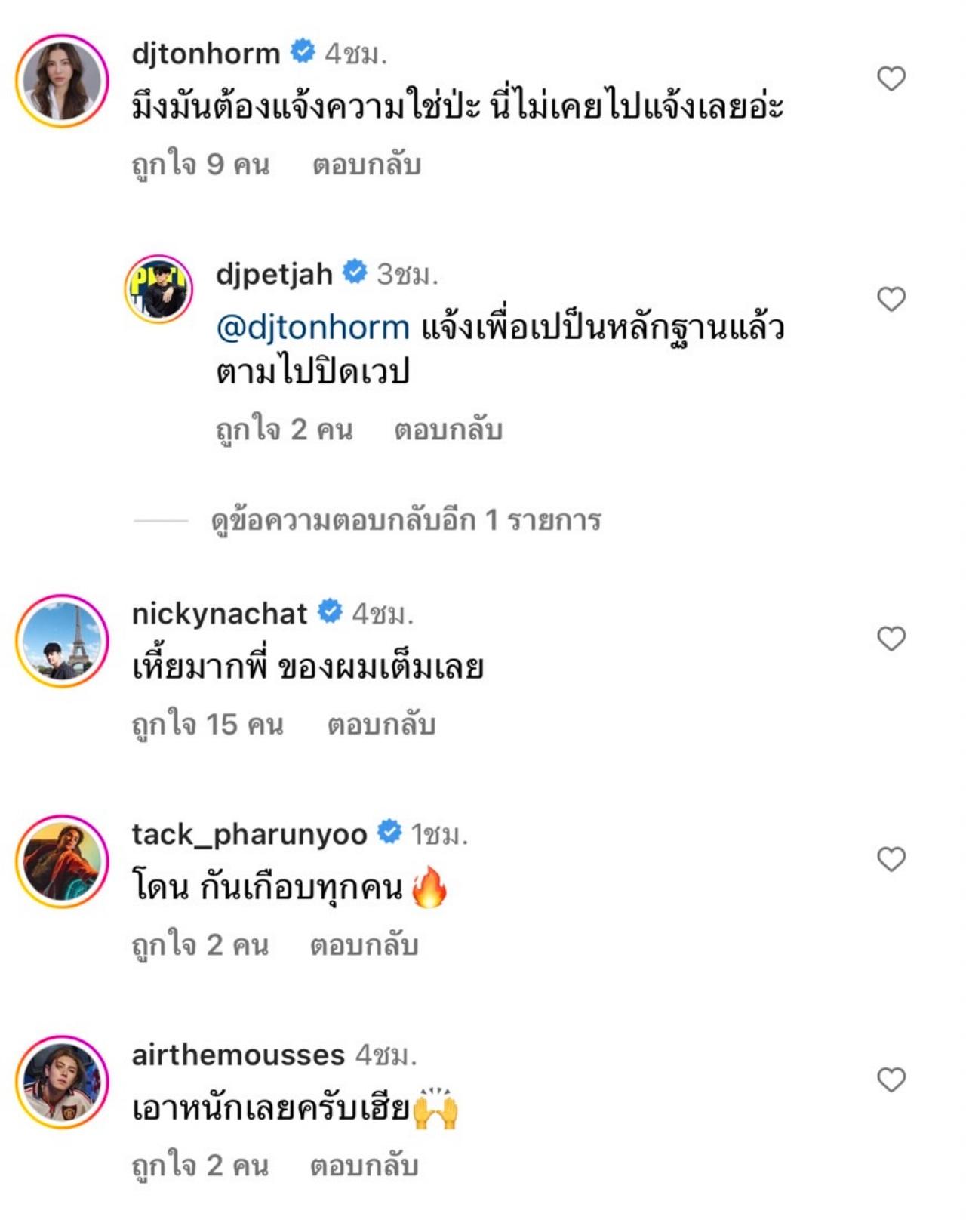Open airthemousses's profile avatar
The width and height of the screenshot is (966, 1232).
(63, 1082)
